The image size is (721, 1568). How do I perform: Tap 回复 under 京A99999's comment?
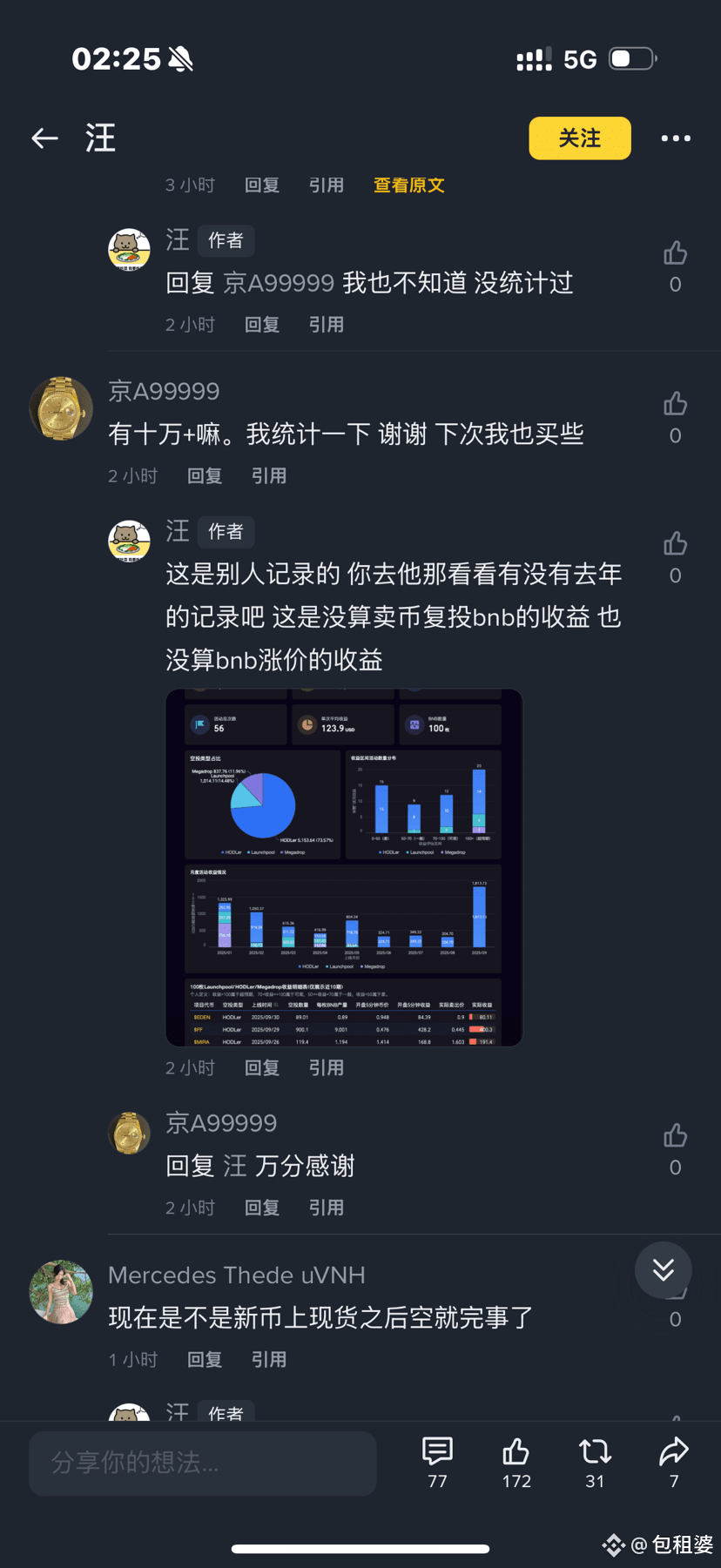click(204, 475)
